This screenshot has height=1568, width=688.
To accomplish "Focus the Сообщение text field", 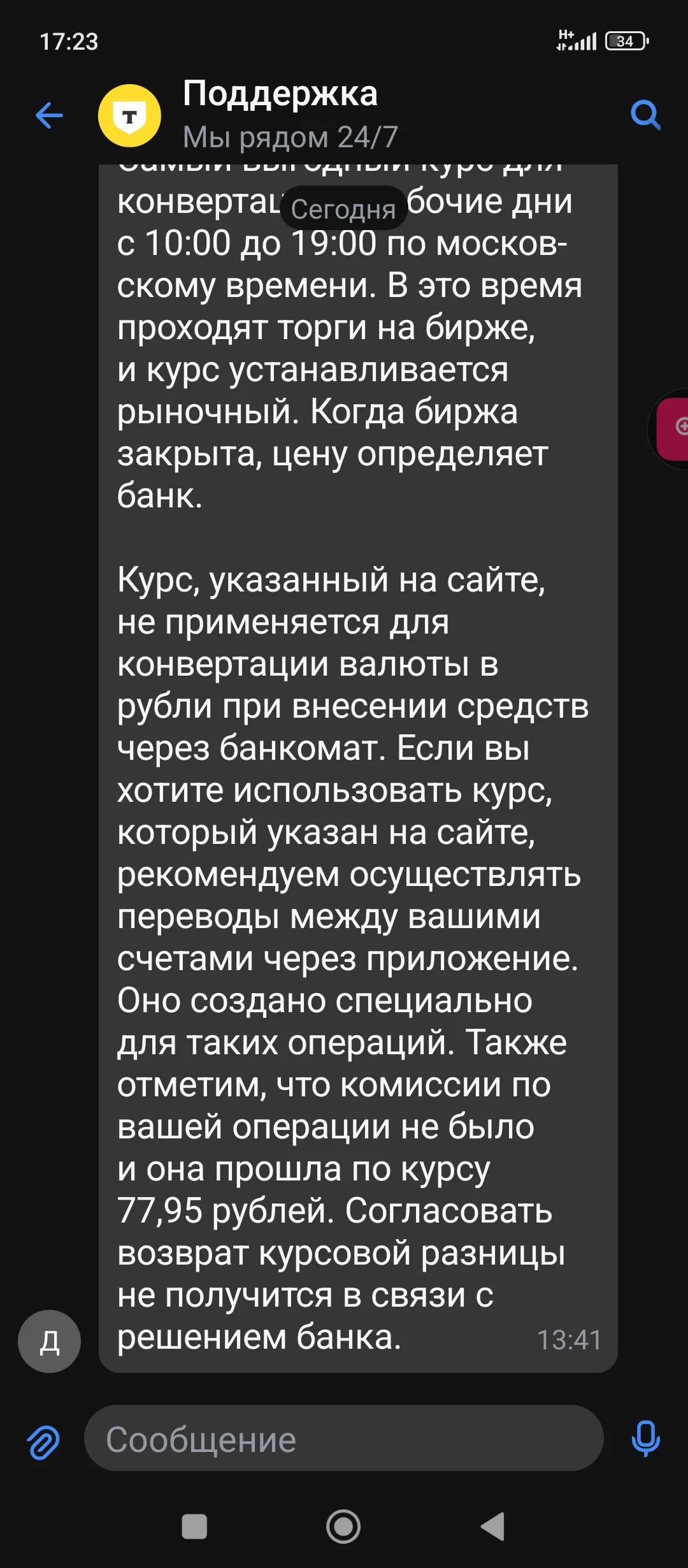I will click(343, 1439).
